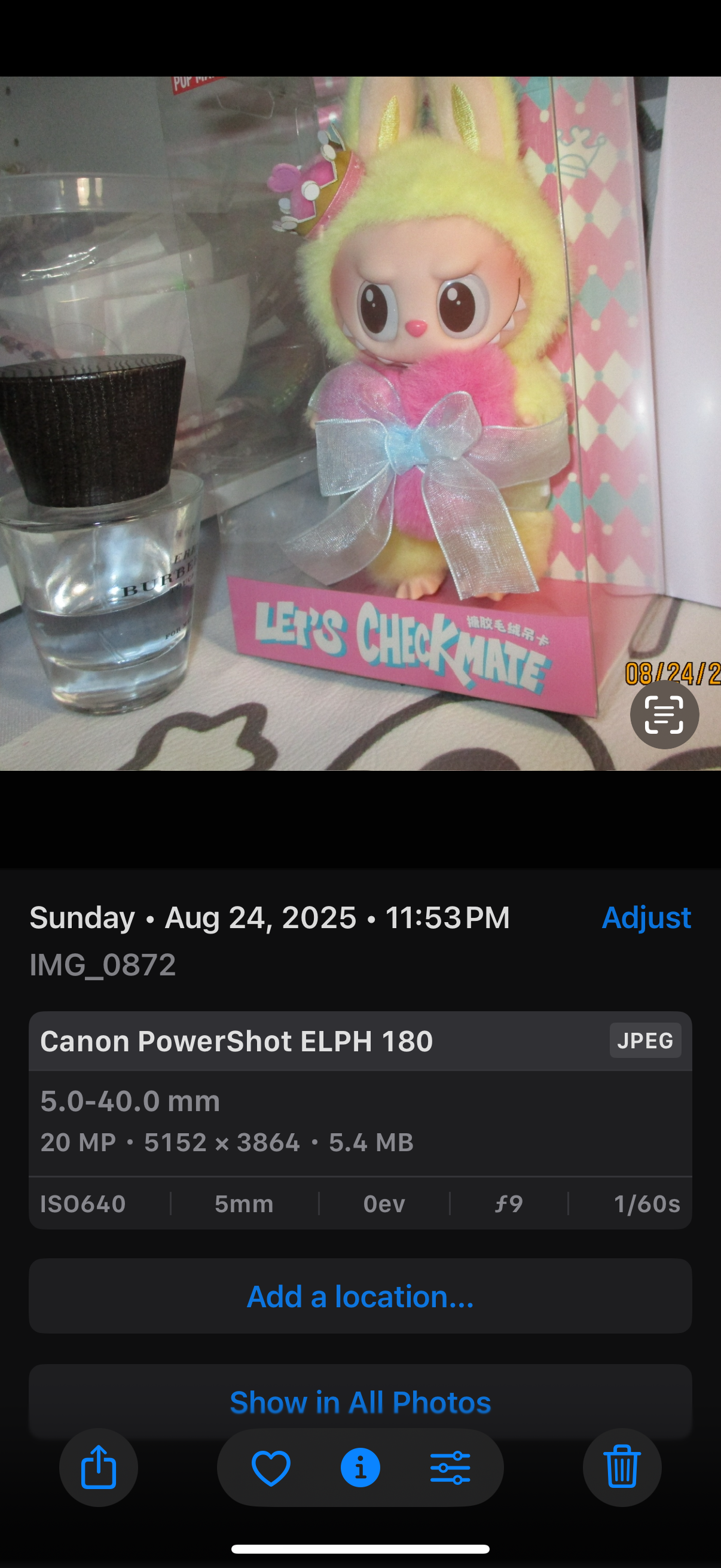Viewport: 721px width, 1568px height.
Task: Open the Live Text scan icon
Action: (x=664, y=714)
